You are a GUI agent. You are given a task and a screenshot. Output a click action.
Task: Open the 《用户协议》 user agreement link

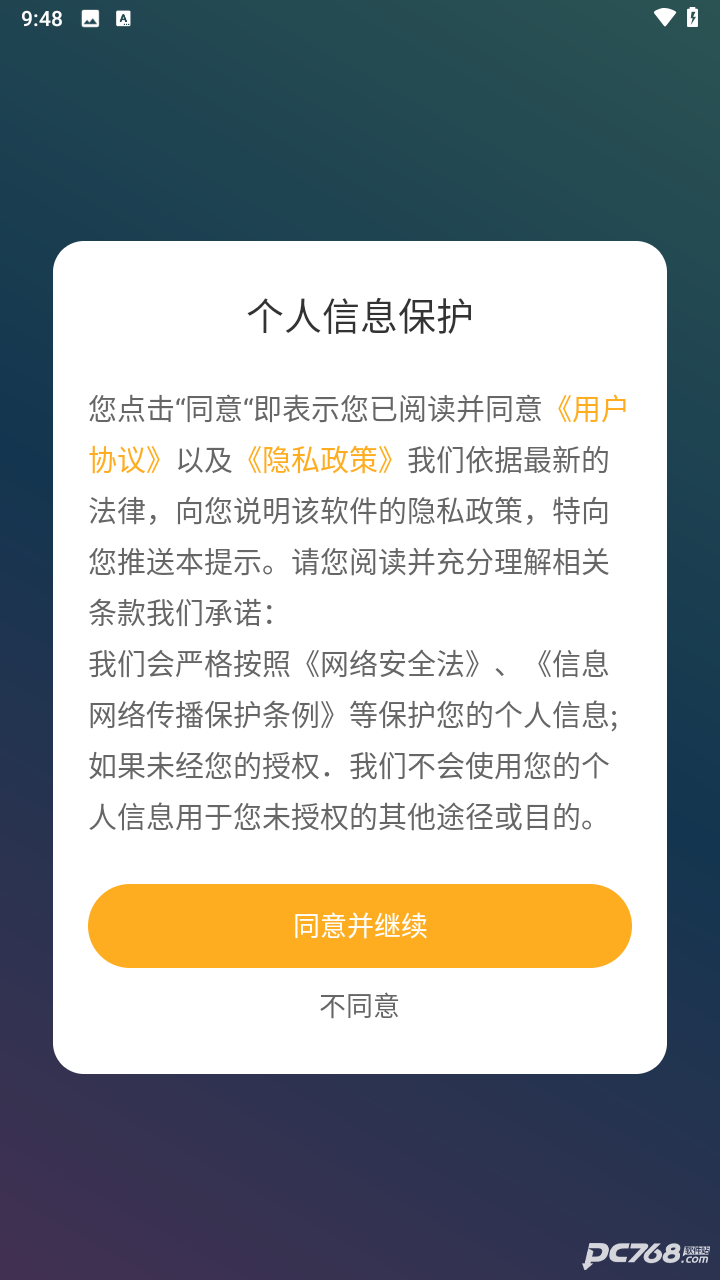(595, 410)
